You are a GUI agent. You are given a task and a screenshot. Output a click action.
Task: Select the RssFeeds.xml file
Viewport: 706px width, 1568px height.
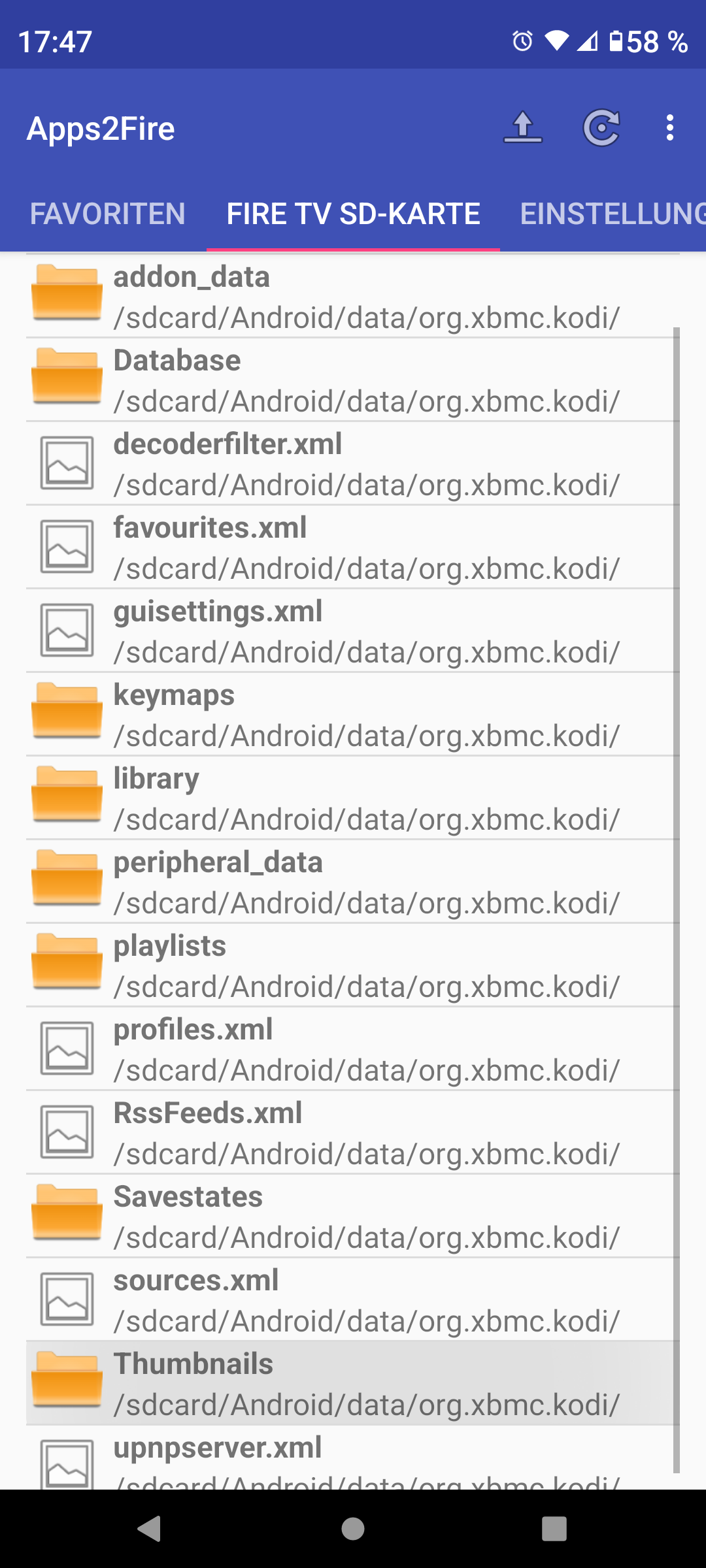353,1132
